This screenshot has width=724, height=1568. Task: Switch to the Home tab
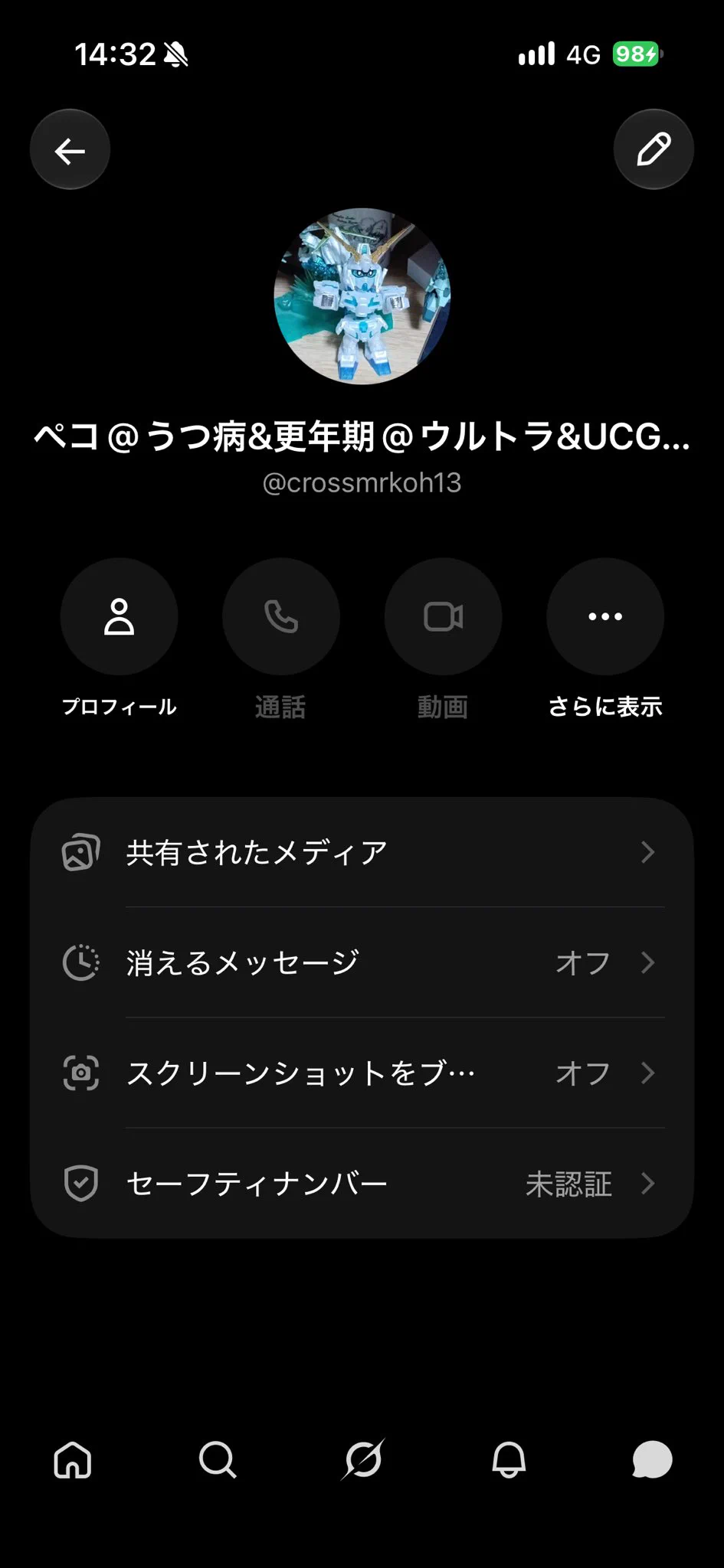73,1459
